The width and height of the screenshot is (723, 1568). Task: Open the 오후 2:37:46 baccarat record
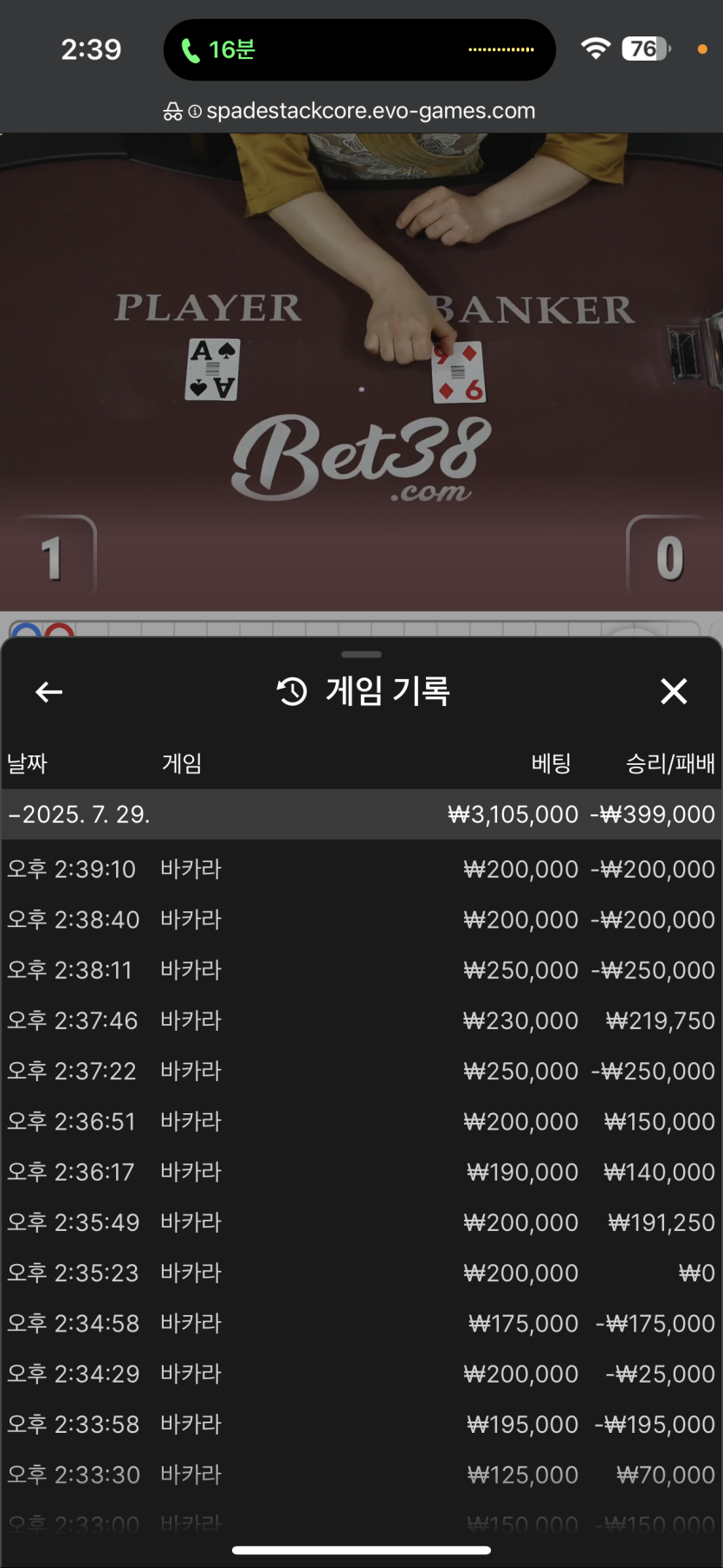pyautogui.click(x=361, y=1020)
